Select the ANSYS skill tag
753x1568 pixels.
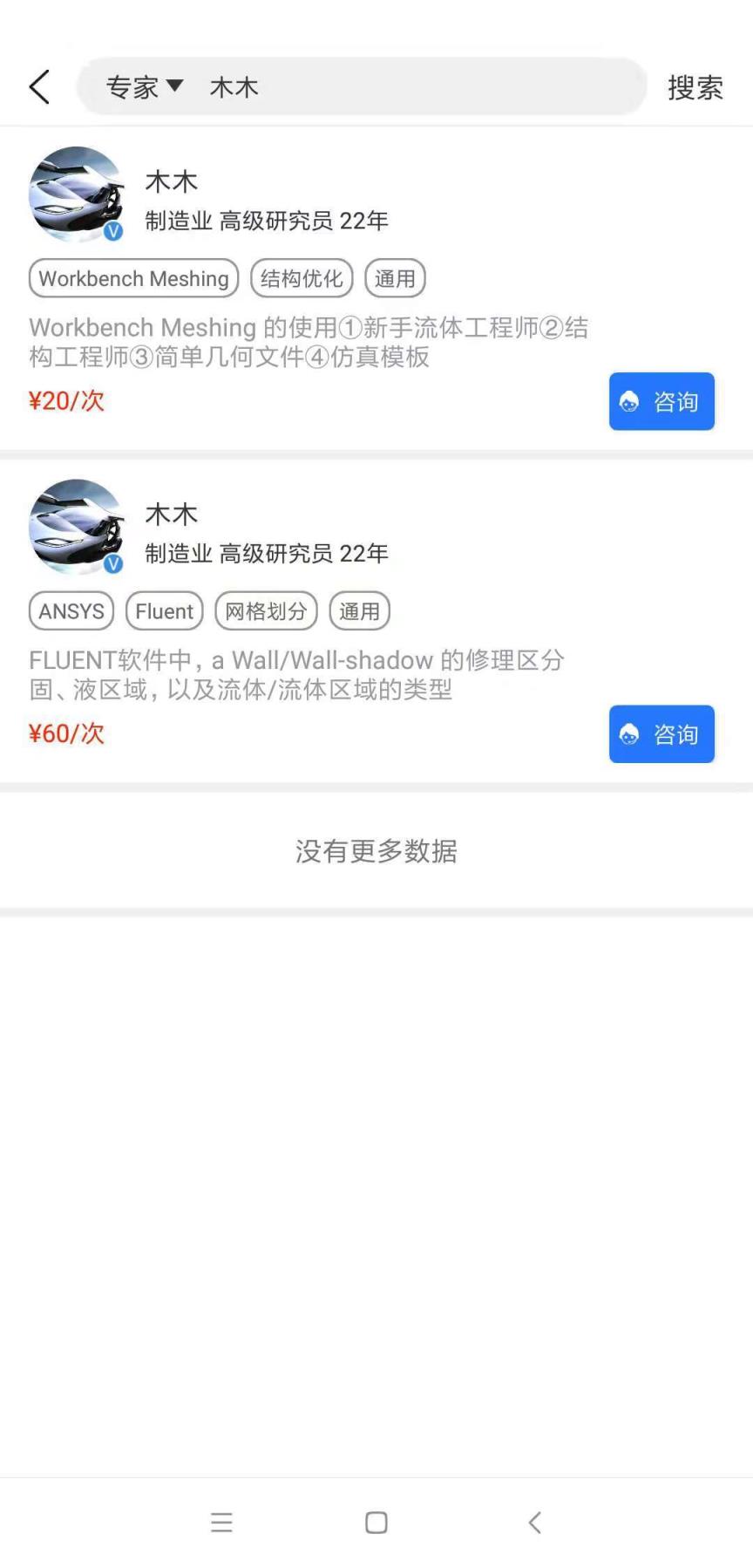click(71, 610)
